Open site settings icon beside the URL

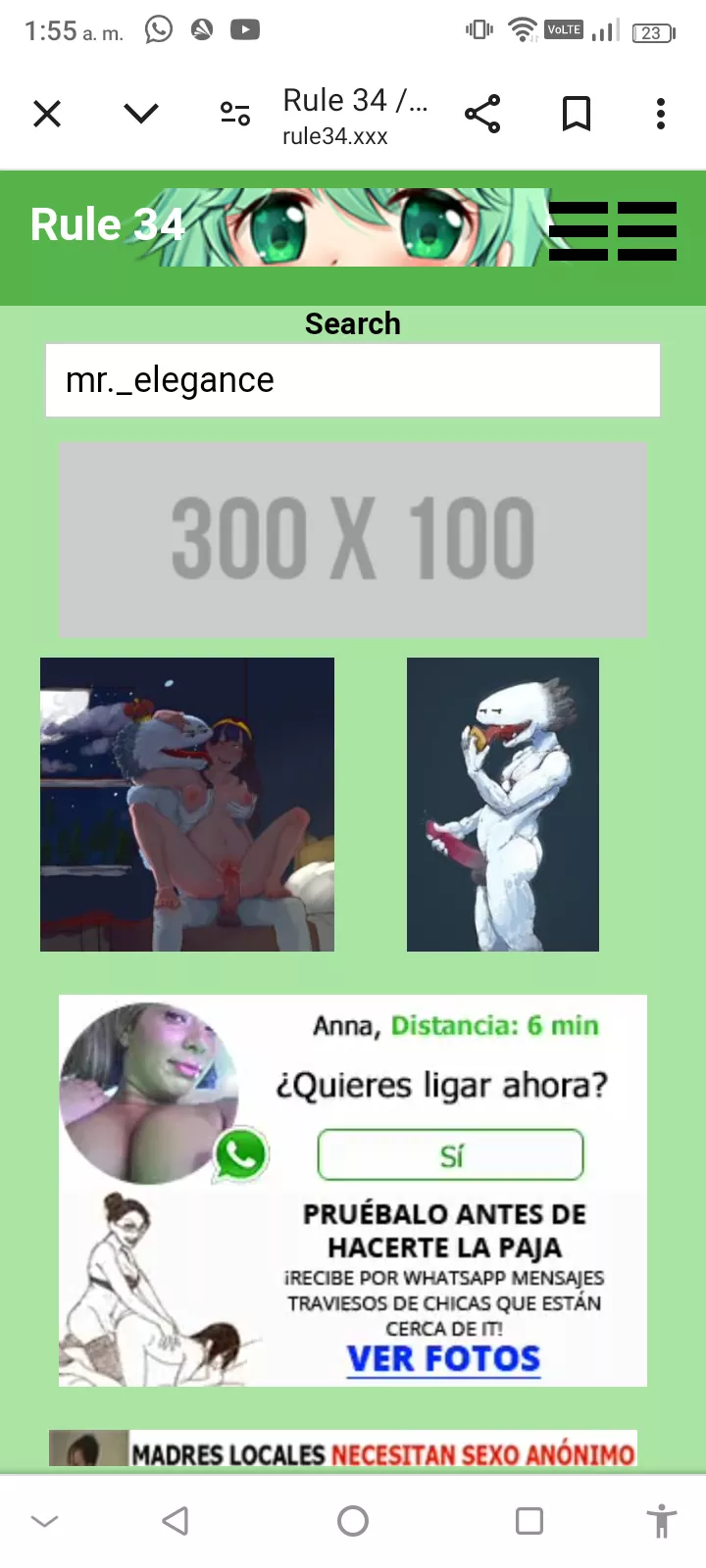click(235, 114)
